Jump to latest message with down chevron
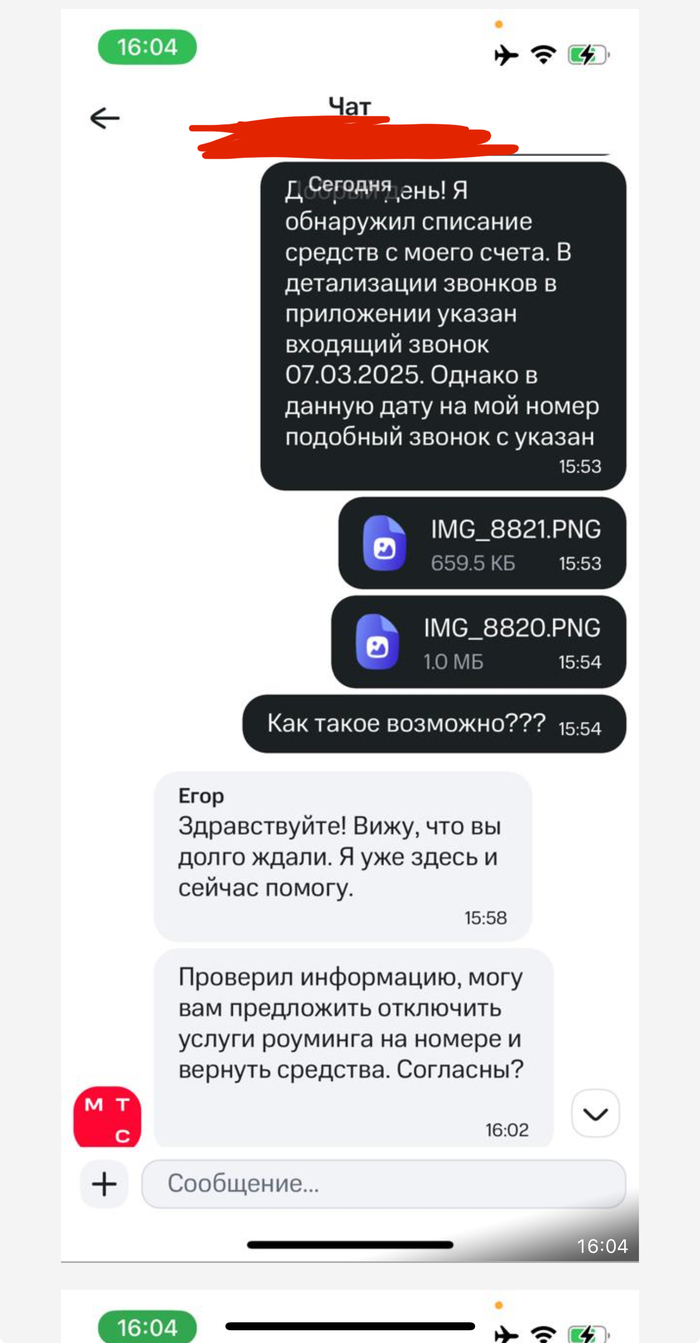The height and width of the screenshot is (1343, 700). pos(595,1114)
